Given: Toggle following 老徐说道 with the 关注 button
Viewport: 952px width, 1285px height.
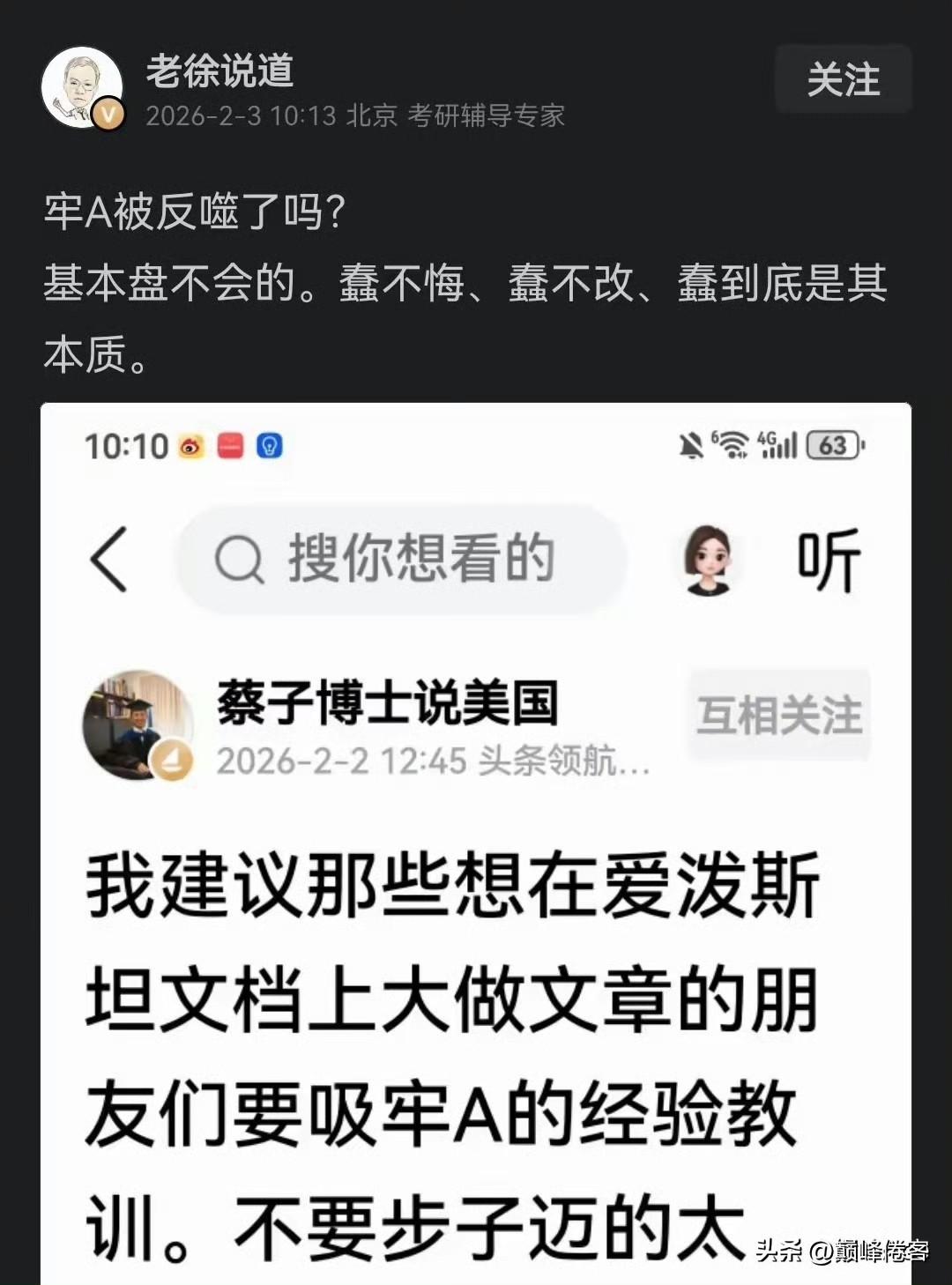Looking at the screenshot, I should [x=842, y=80].
